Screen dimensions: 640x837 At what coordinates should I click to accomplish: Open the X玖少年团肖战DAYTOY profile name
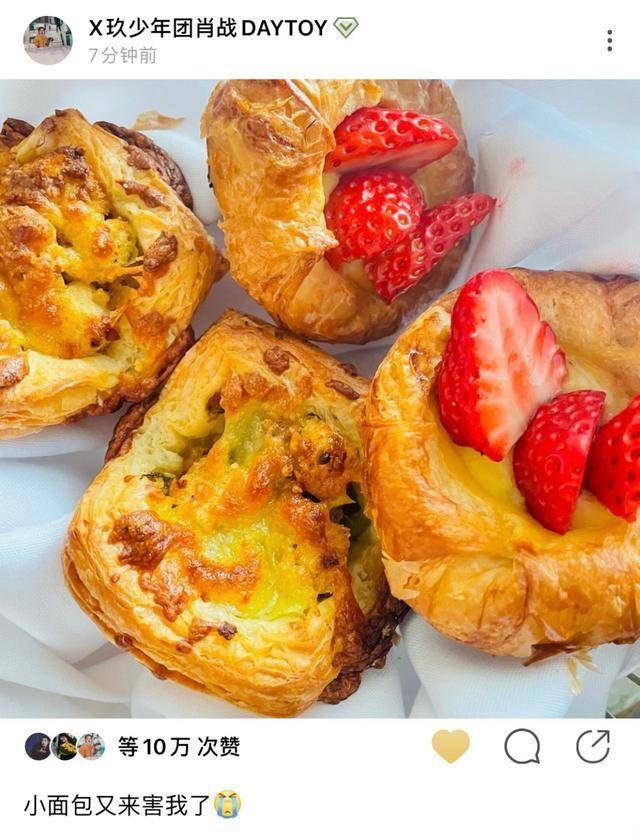point(208,28)
